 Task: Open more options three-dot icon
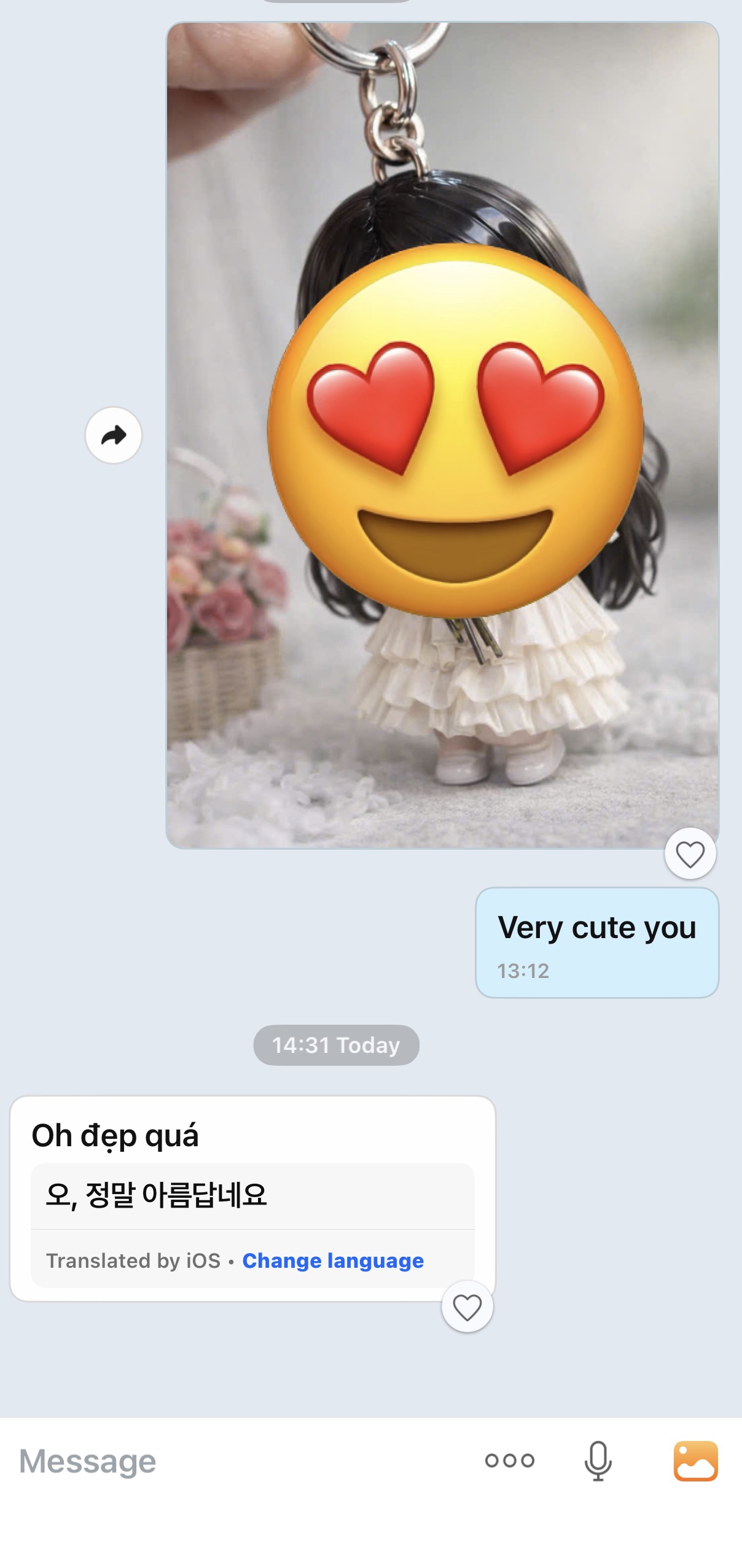click(509, 1461)
